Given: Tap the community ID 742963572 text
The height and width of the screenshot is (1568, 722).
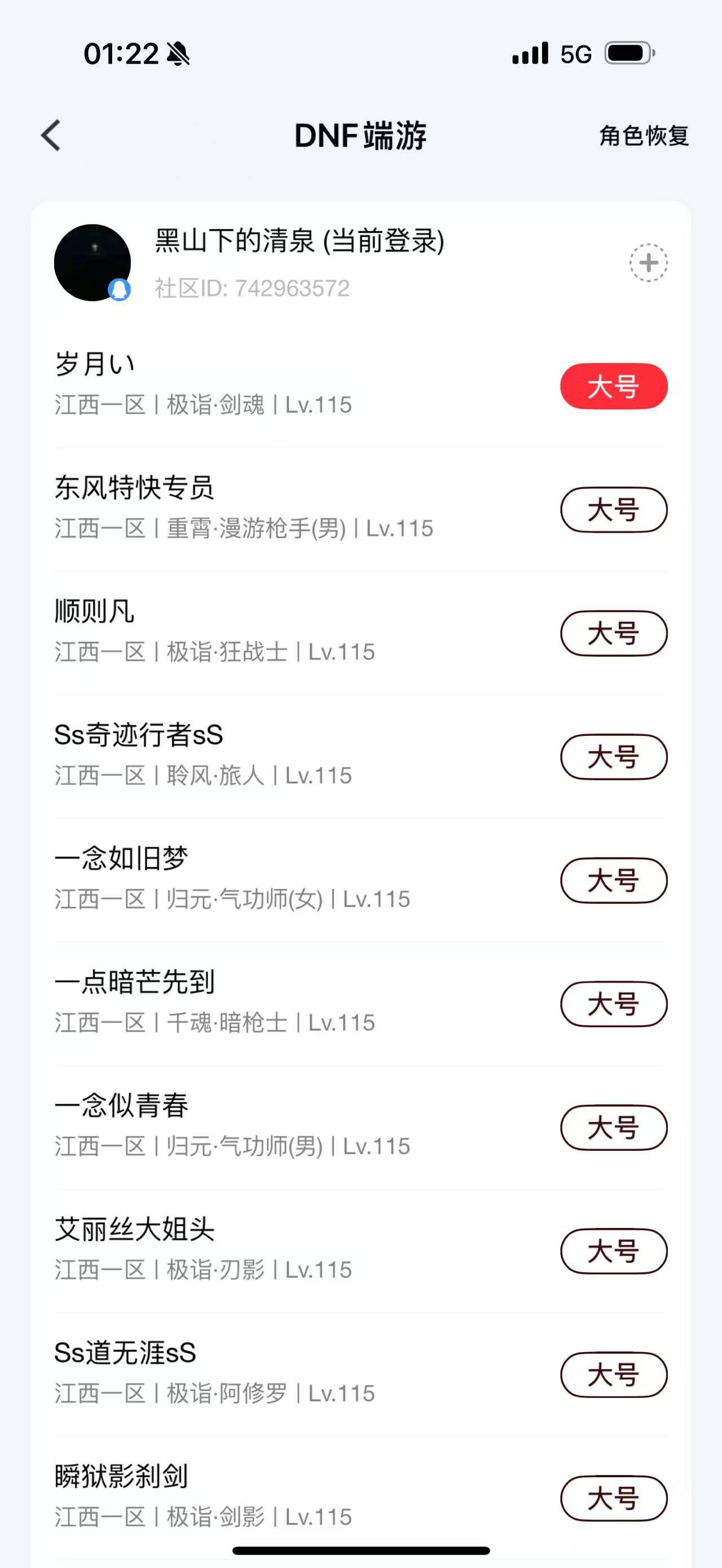Looking at the screenshot, I should point(252,289).
